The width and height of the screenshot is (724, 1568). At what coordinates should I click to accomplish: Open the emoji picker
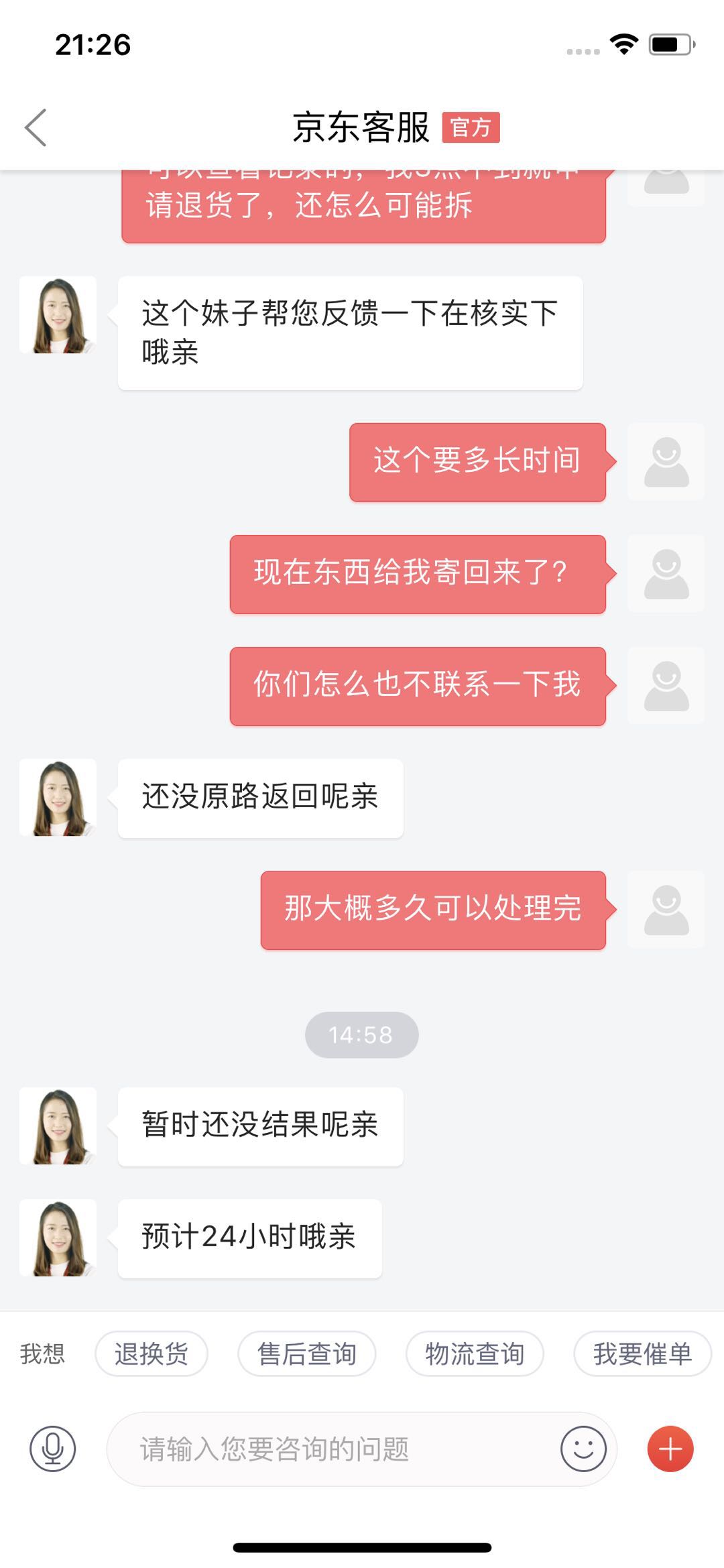pos(583,1448)
